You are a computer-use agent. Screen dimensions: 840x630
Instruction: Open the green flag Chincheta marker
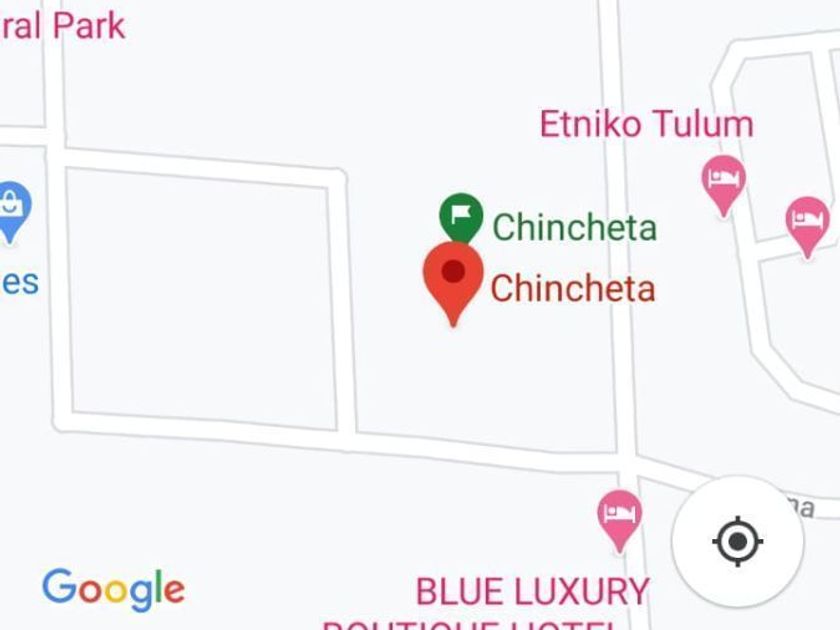pyautogui.click(x=460, y=216)
